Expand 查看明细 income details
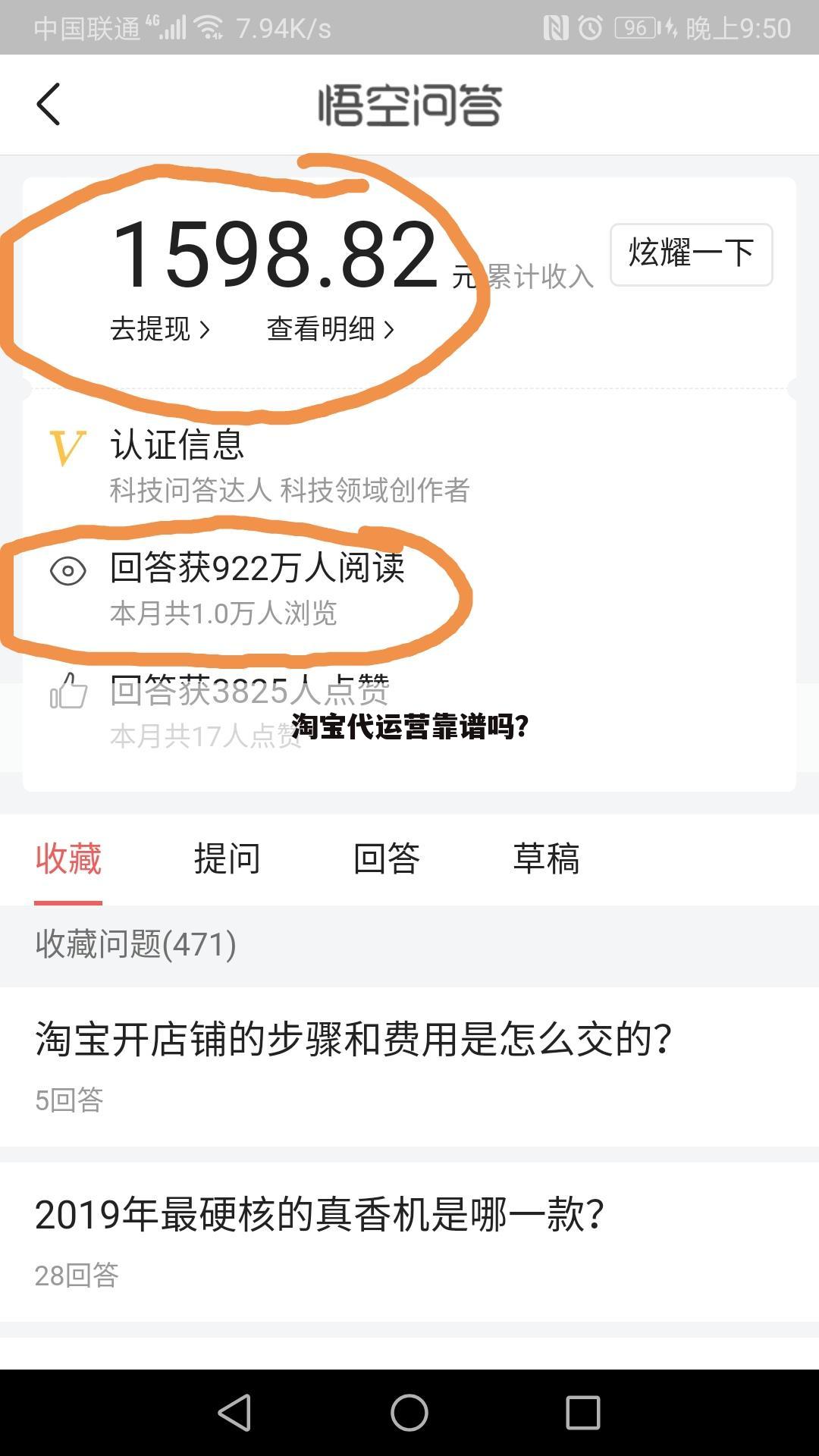Viewport: 819px width, 1456px height. [x=330, y=329]
